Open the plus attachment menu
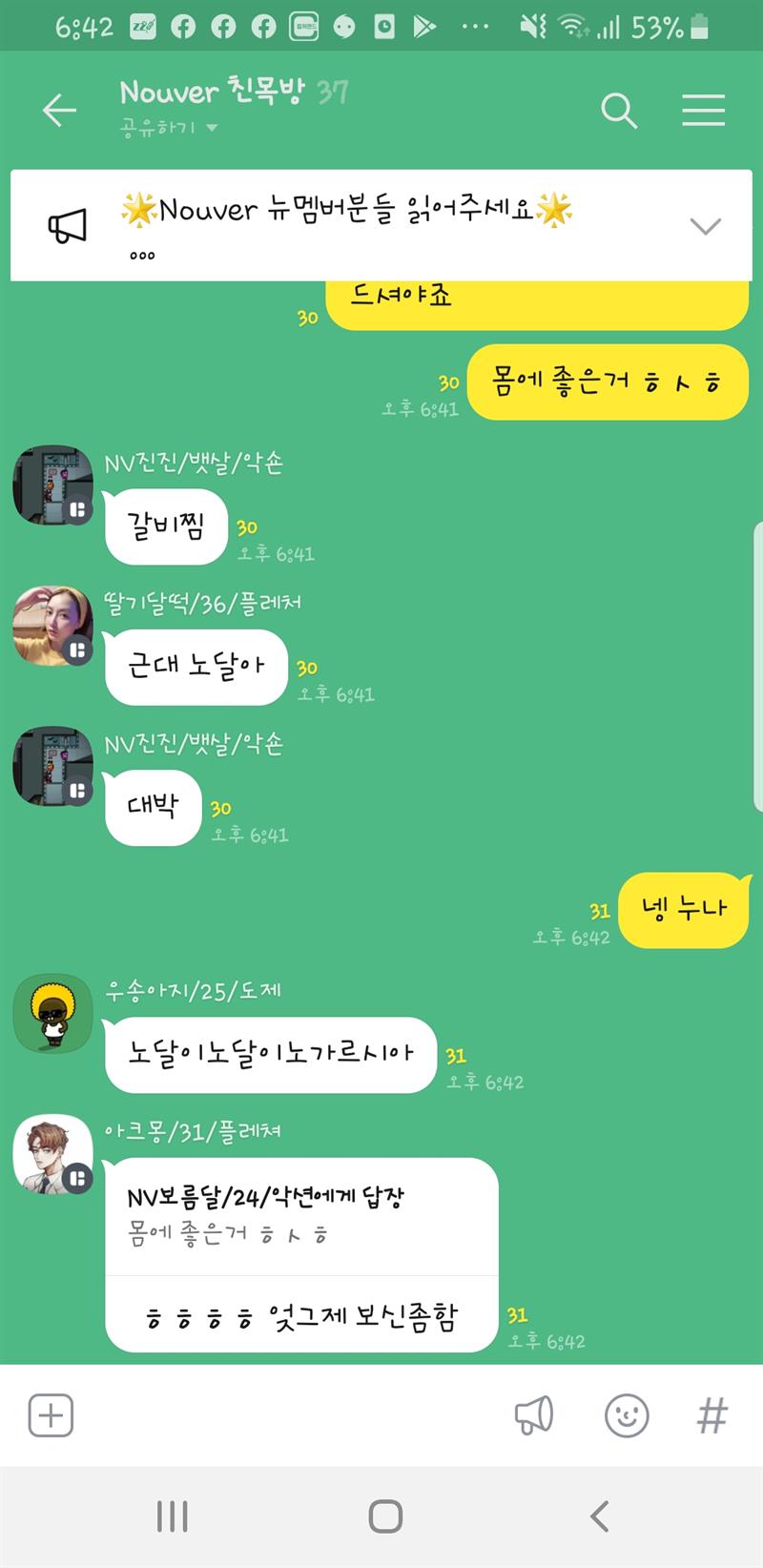Screen dimensions: 763x1568 (51, 1414)
